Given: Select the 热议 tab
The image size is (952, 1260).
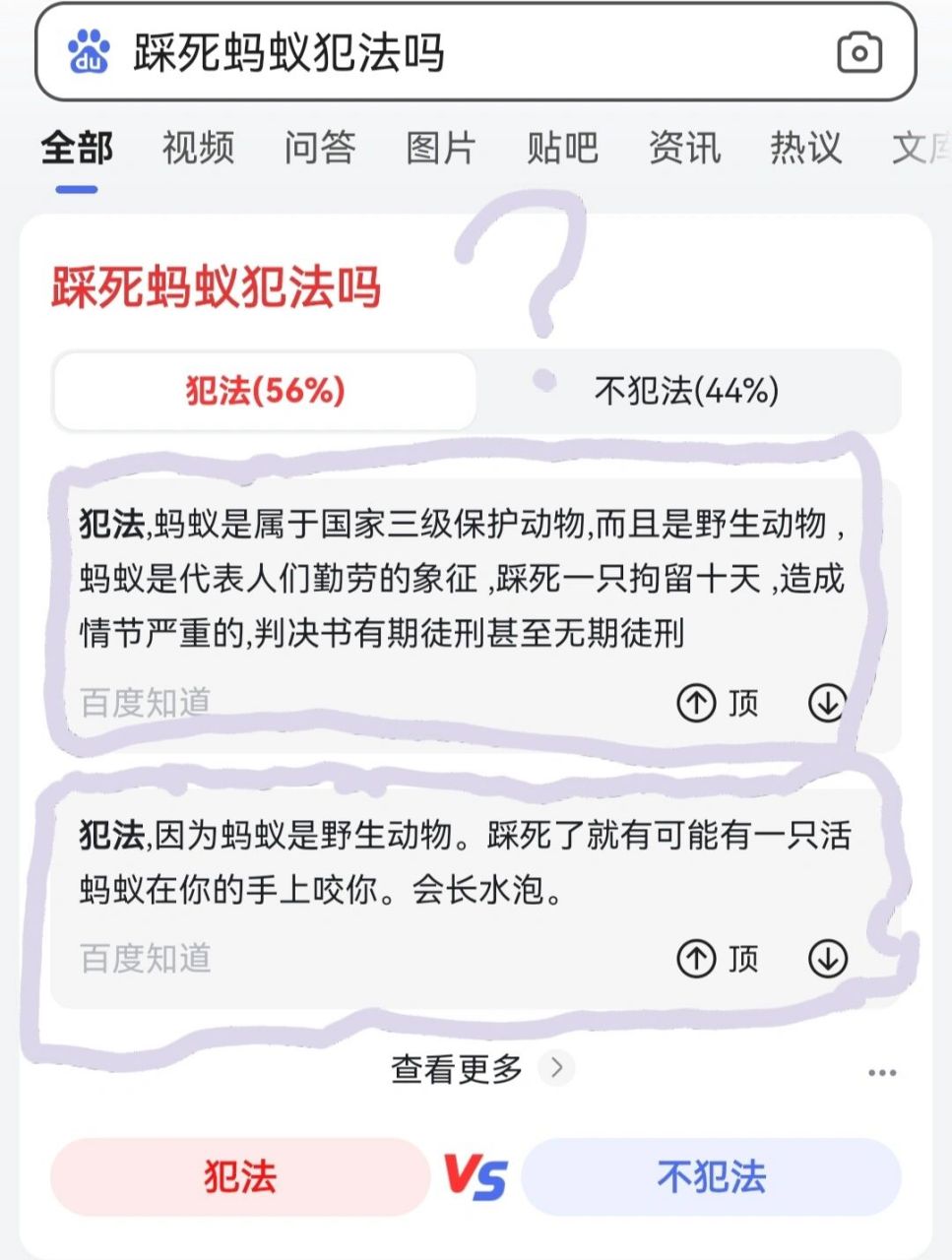Looking at the screenshot, I should pyautogui.click(x=803, y=150).
